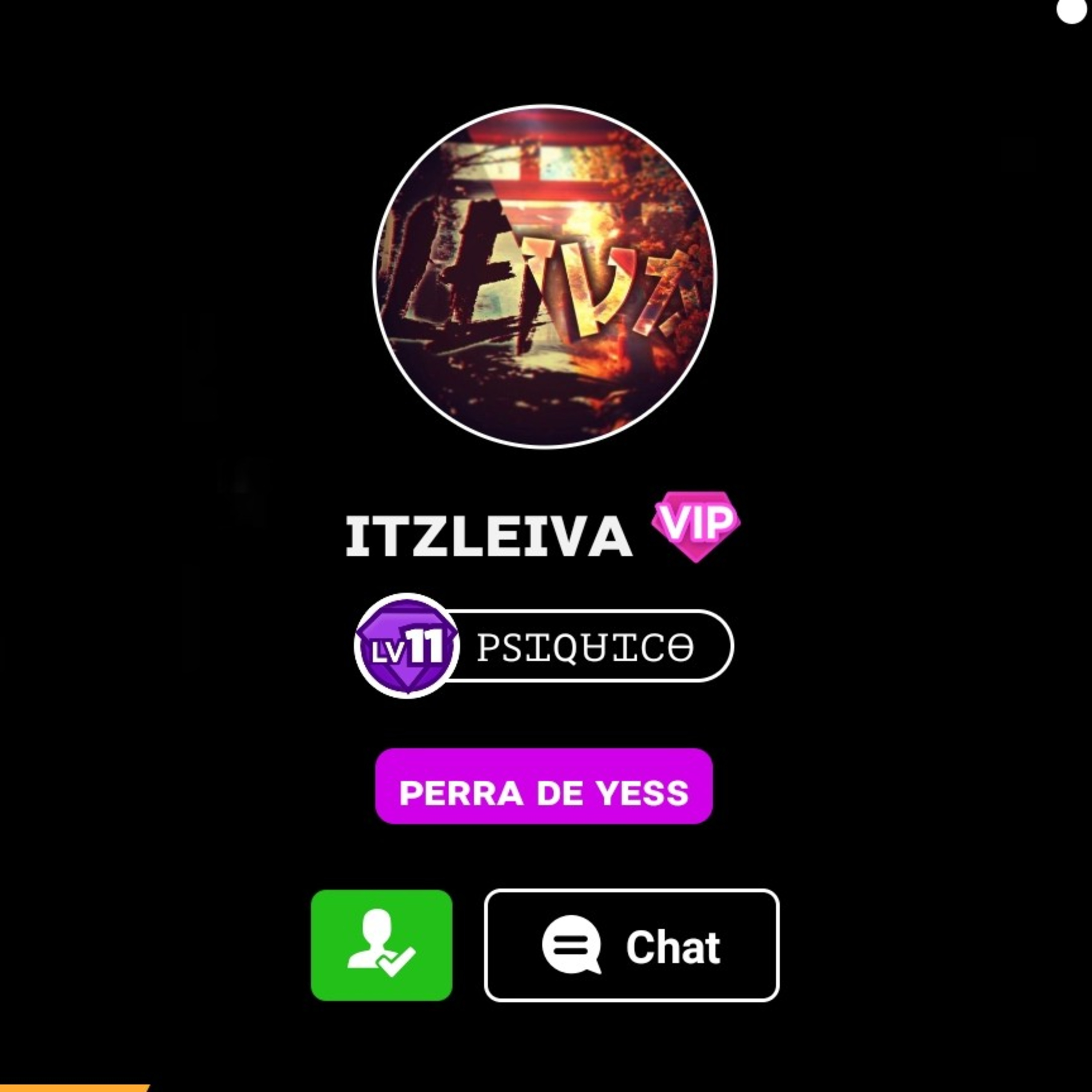Tap the green following button
Image resolution: width=1092 pixels, height=1092 pixels.
381,945
